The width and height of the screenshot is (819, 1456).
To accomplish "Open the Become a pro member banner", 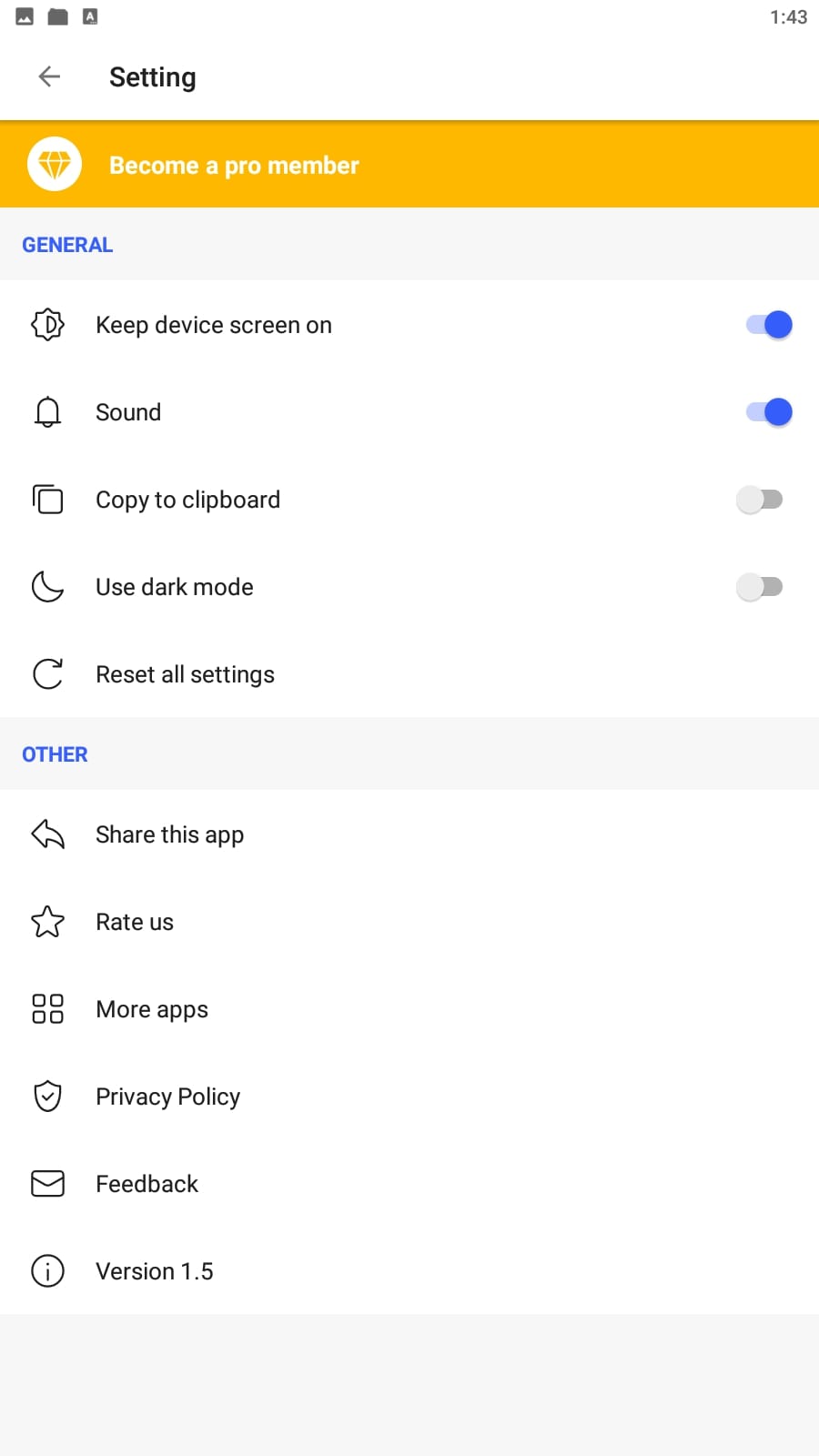I will pos(409,165).
